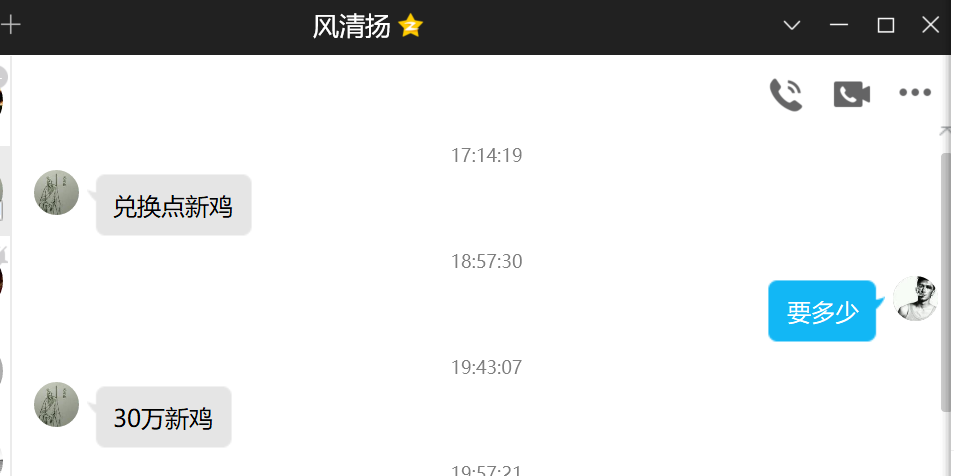
Task: Start a voice call with 风清扬
Action: click(x=785, y=94)
